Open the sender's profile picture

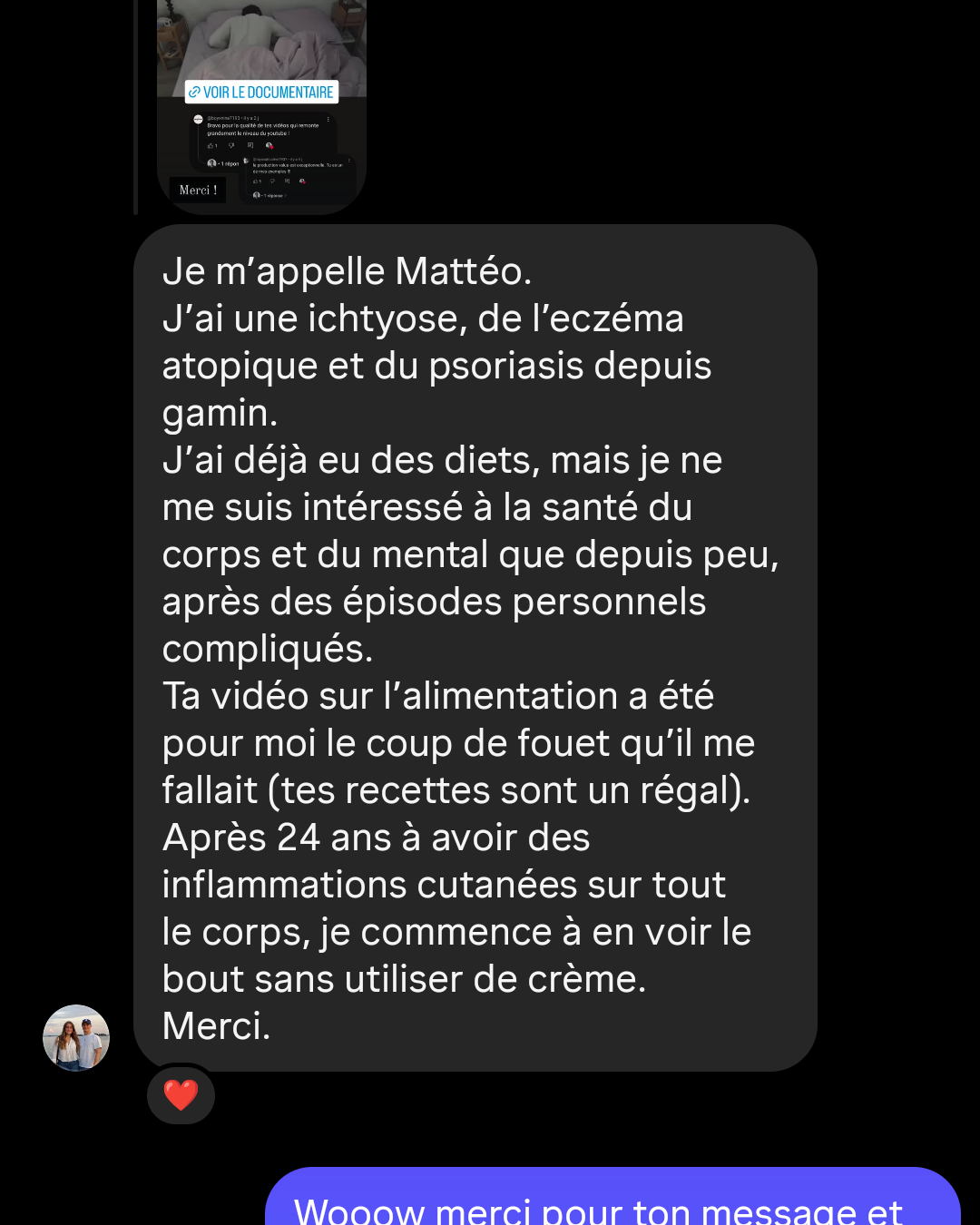click(x=76, y=1038)
